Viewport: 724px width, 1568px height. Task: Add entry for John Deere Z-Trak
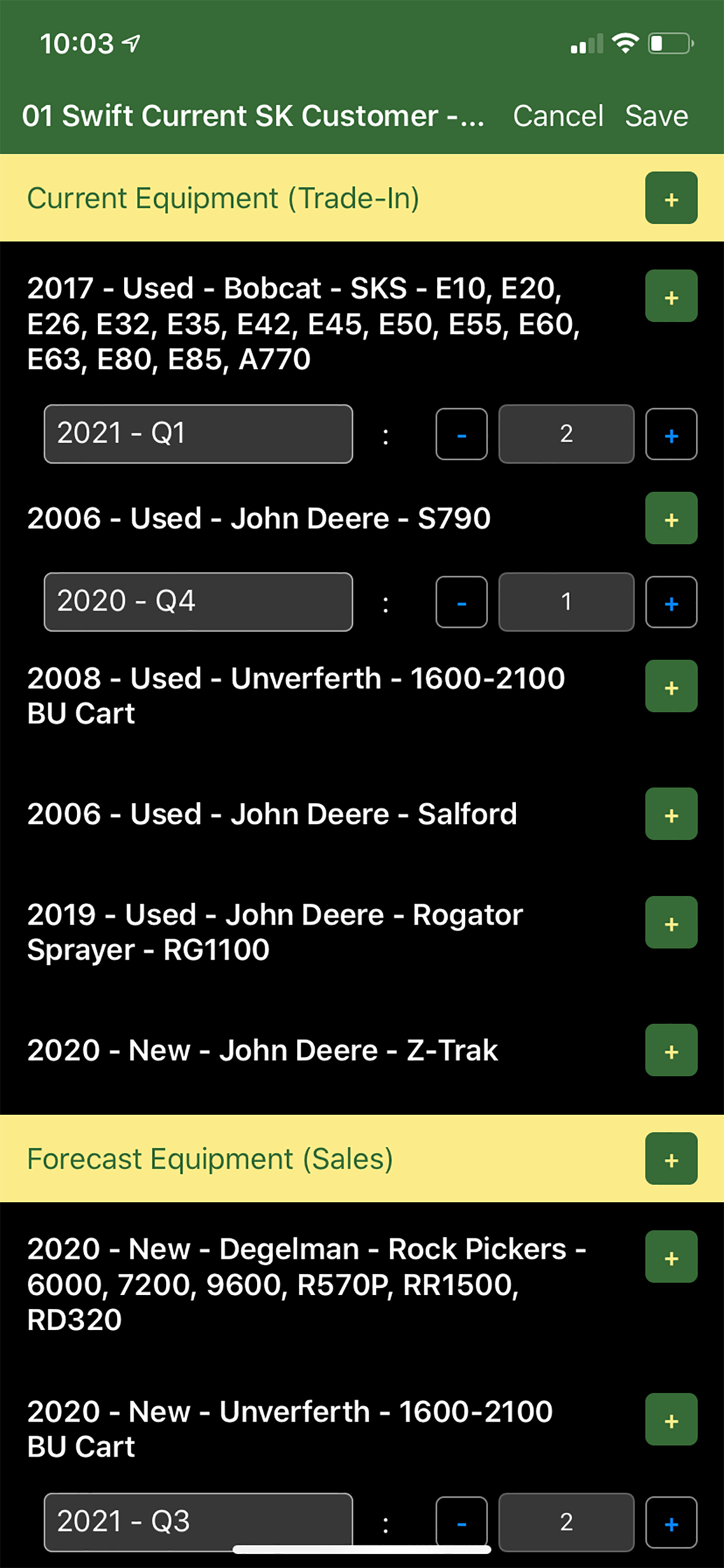tap(671, 1050)
